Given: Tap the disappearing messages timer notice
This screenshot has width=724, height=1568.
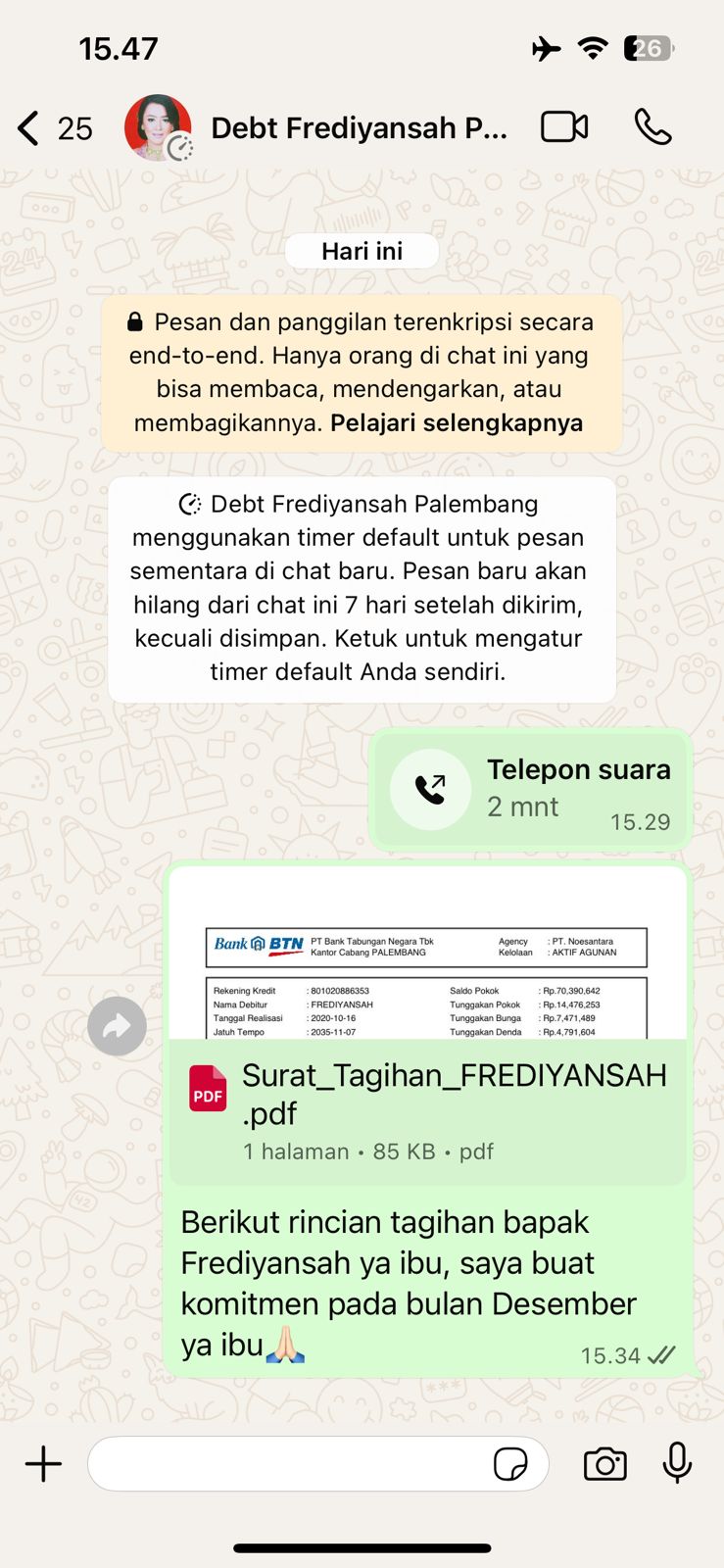Looking at the screenshot, I should 362,588.
